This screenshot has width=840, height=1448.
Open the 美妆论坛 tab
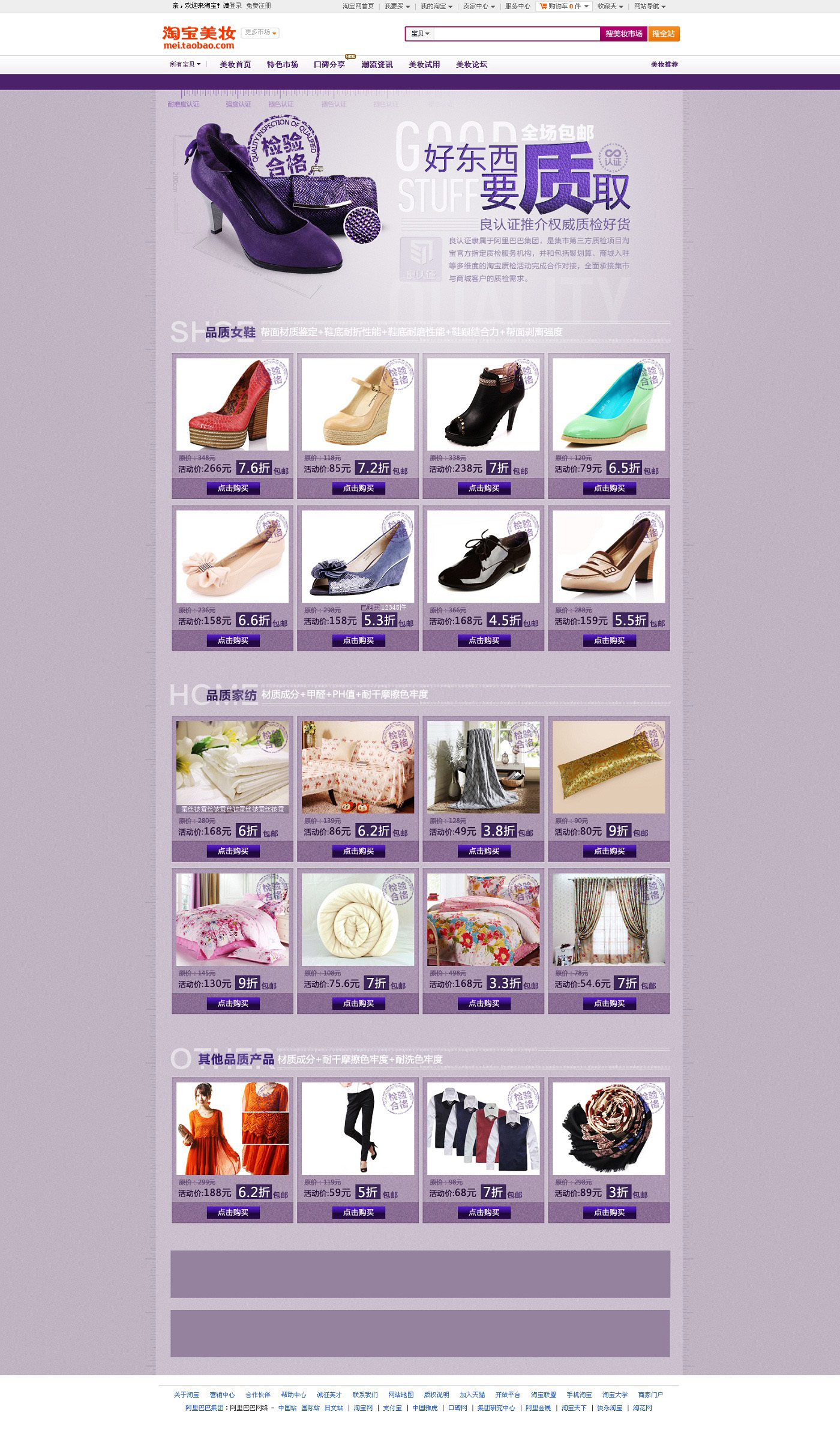click(x=471, y=64)
